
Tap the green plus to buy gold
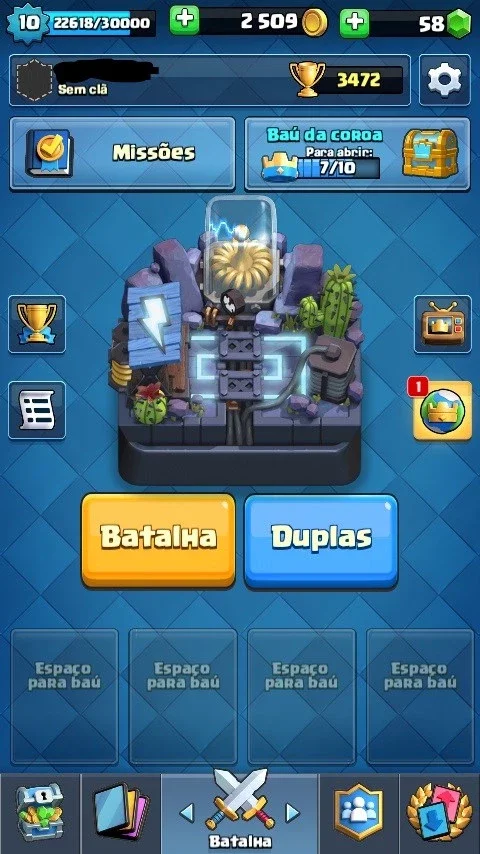185,21
